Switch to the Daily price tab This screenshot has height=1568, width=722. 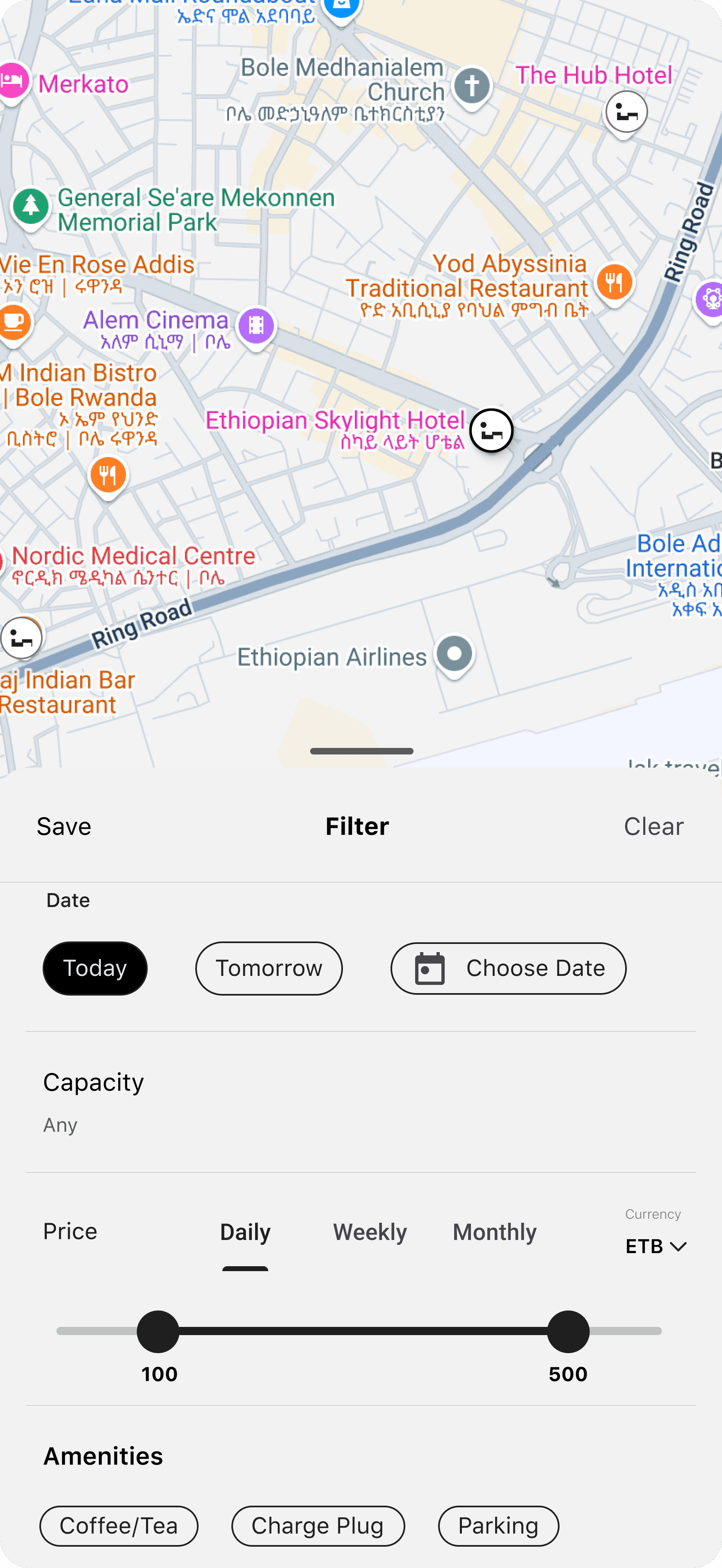click(245, 1232)
